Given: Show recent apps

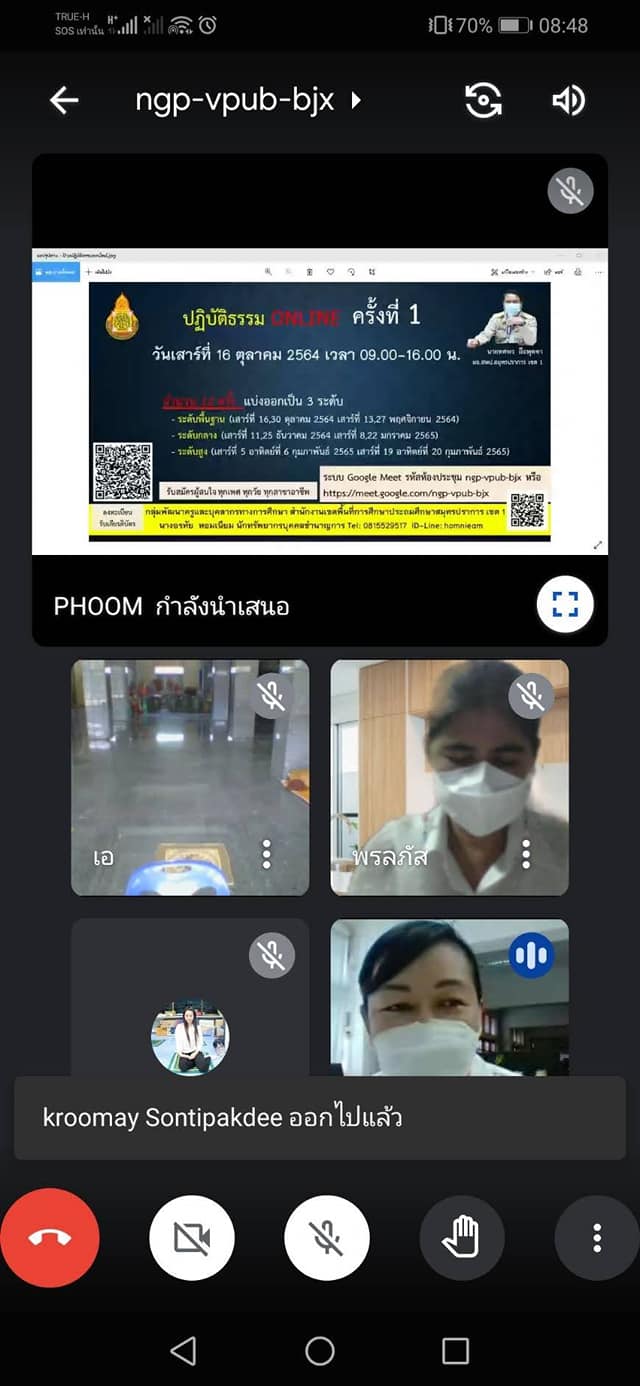Looking at the screenshot, I should click(455, 1351).
